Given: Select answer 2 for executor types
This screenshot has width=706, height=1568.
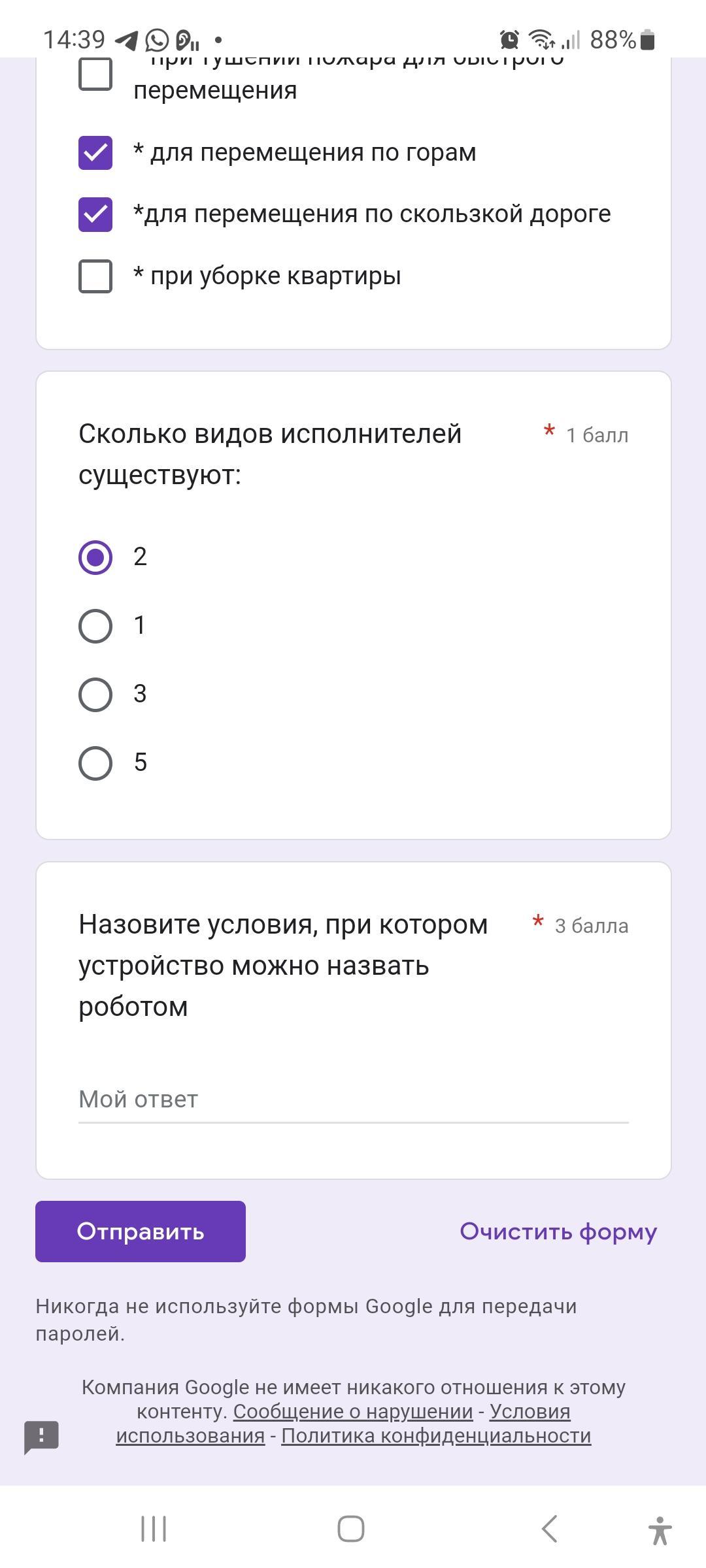Looking at the screenshot, I should point(95,557).
